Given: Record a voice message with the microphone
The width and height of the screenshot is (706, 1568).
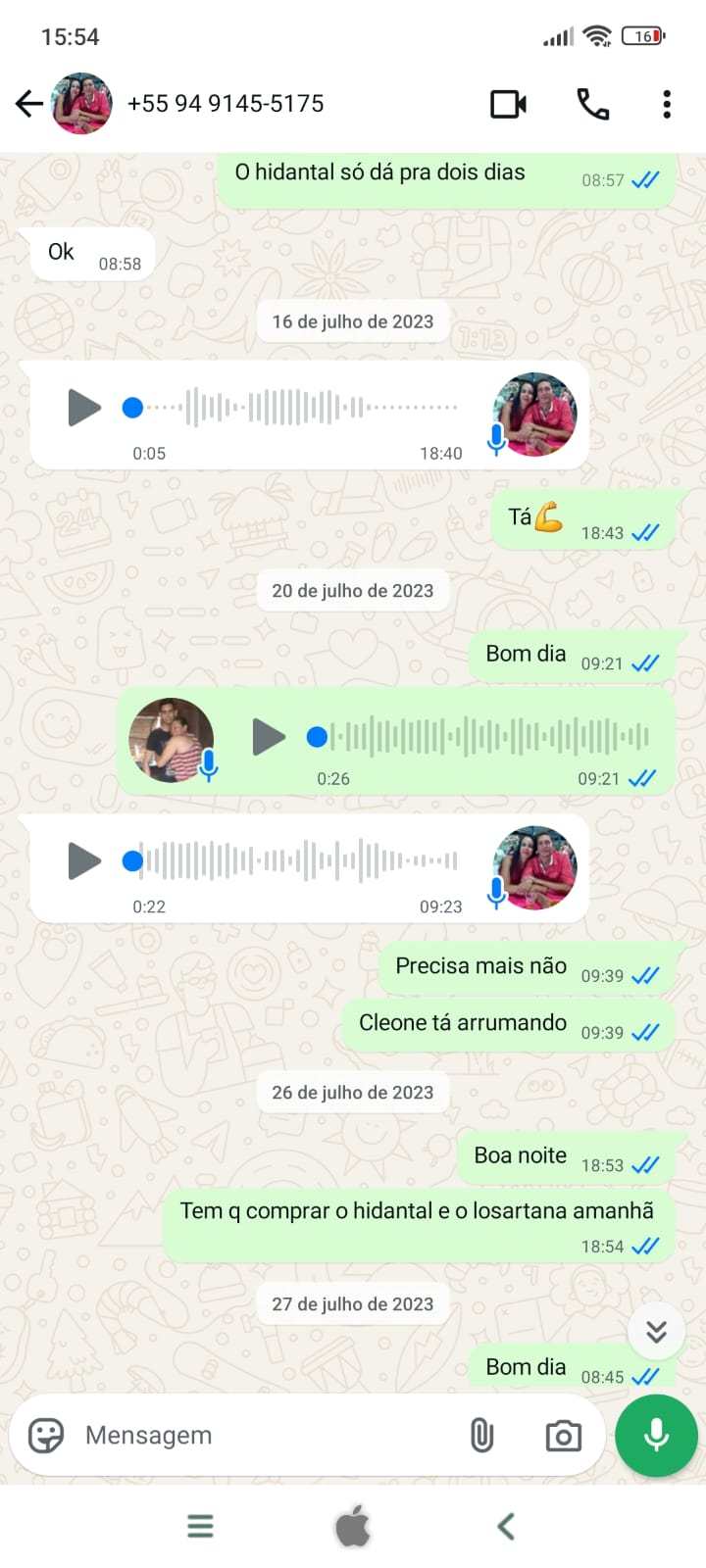Looking at the screenshot, I should [656, 1435].
